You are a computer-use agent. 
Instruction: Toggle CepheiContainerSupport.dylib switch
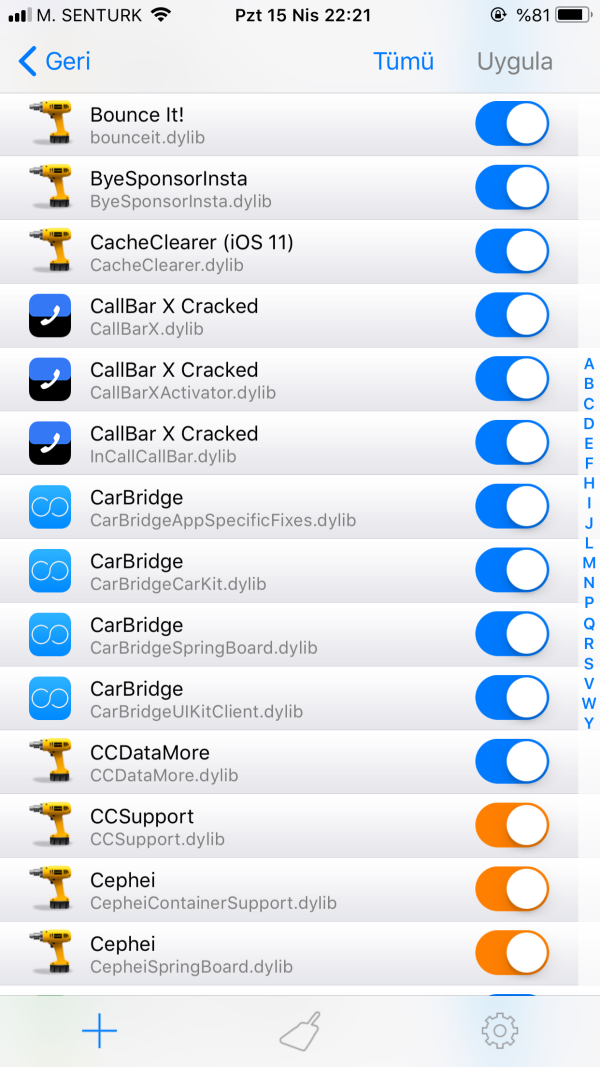click(512, 890)
